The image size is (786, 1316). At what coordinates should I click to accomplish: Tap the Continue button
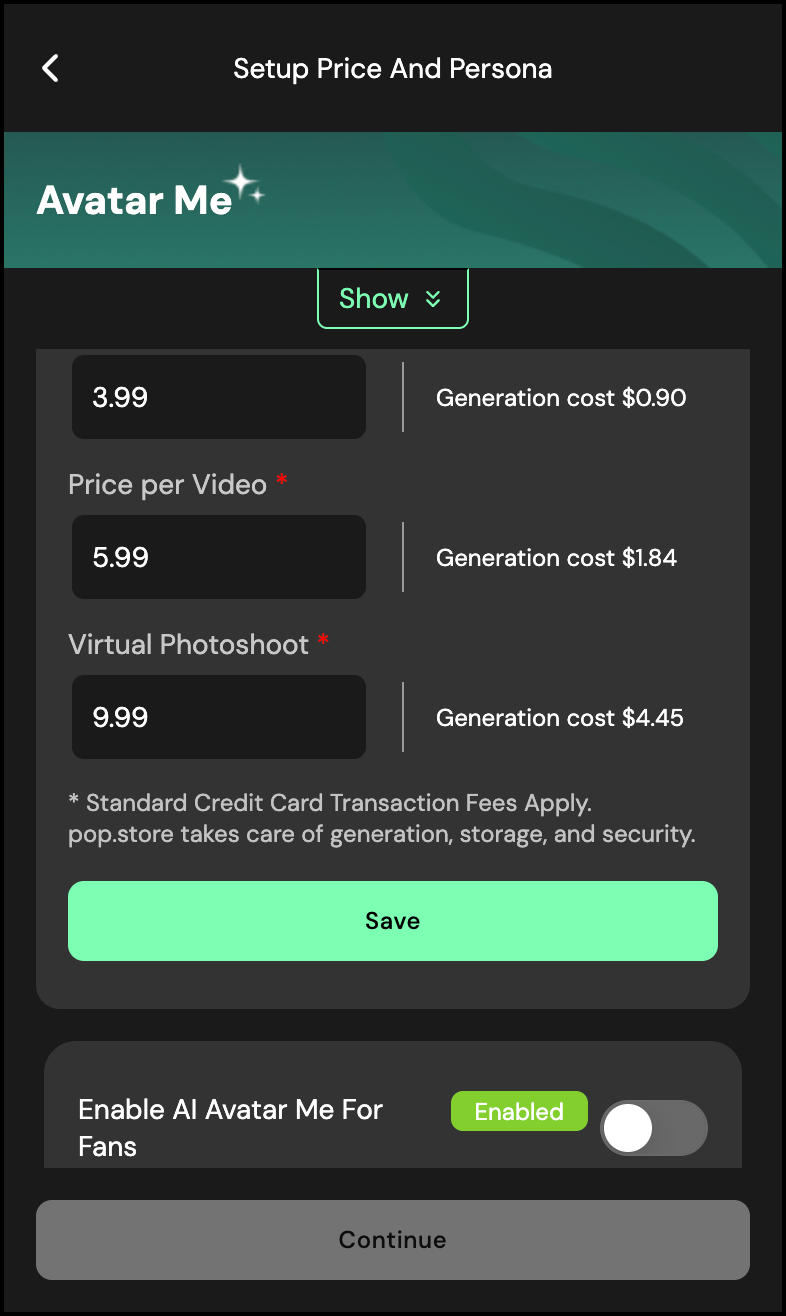pyautogui.click(x=392, y=1240)
